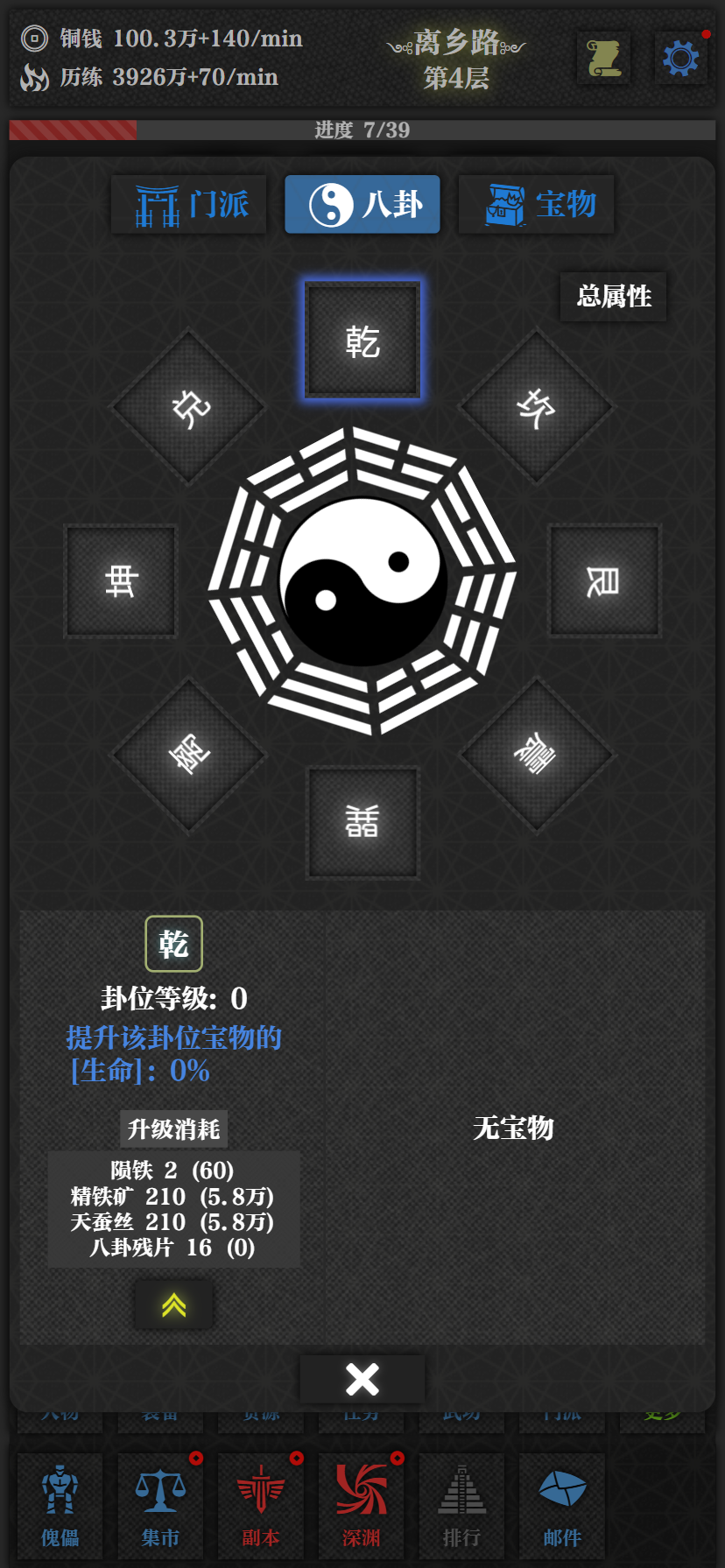Open the settings gear icon
This screenshot has width=725, height=1568.
[x=680, y=59]
